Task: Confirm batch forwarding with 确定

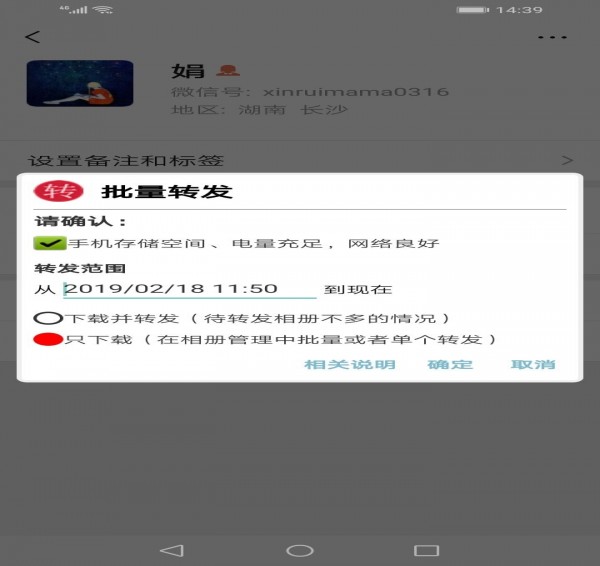Action: tap(450, 365)
